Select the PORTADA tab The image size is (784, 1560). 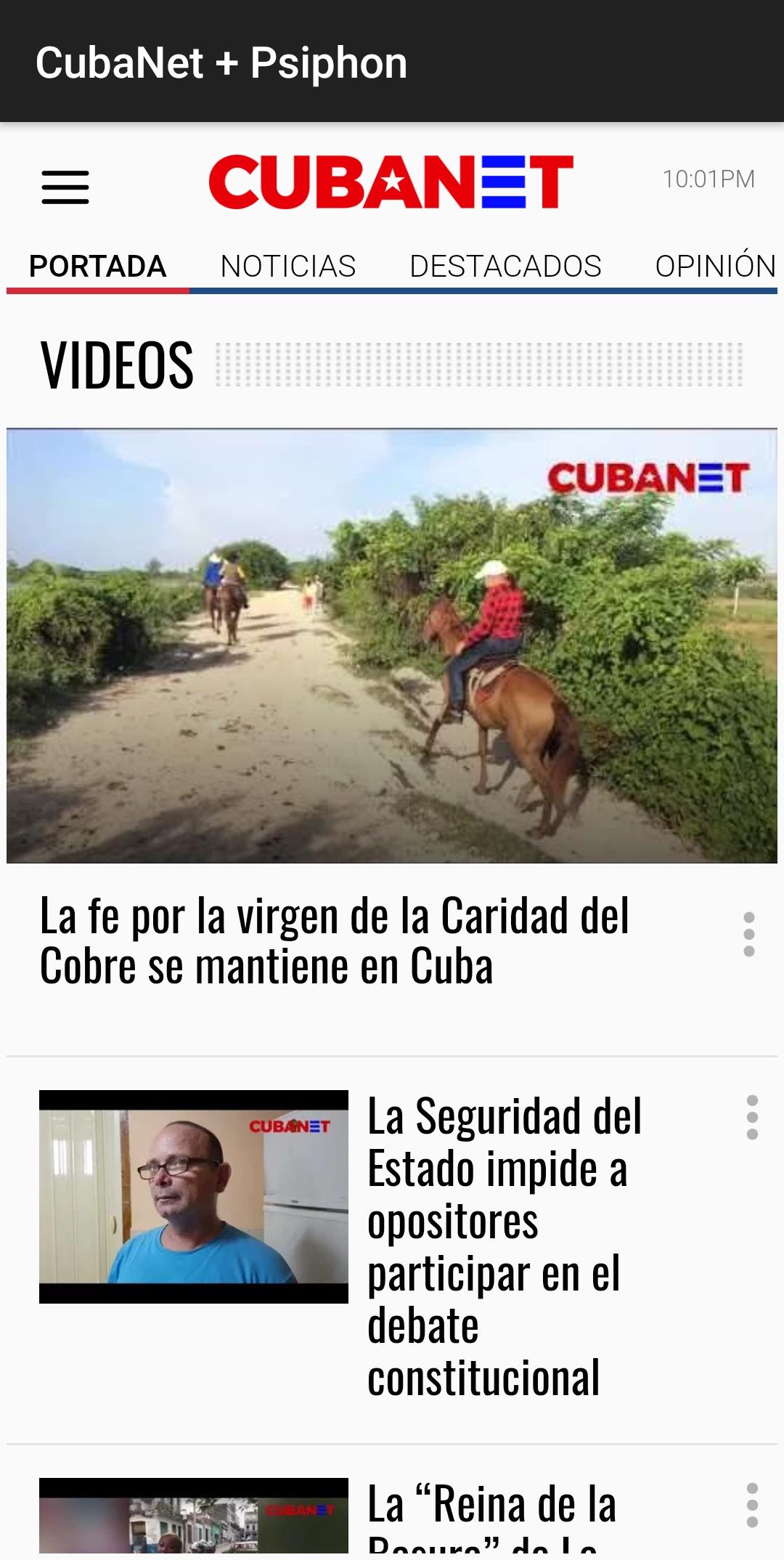tap(98, 266)
